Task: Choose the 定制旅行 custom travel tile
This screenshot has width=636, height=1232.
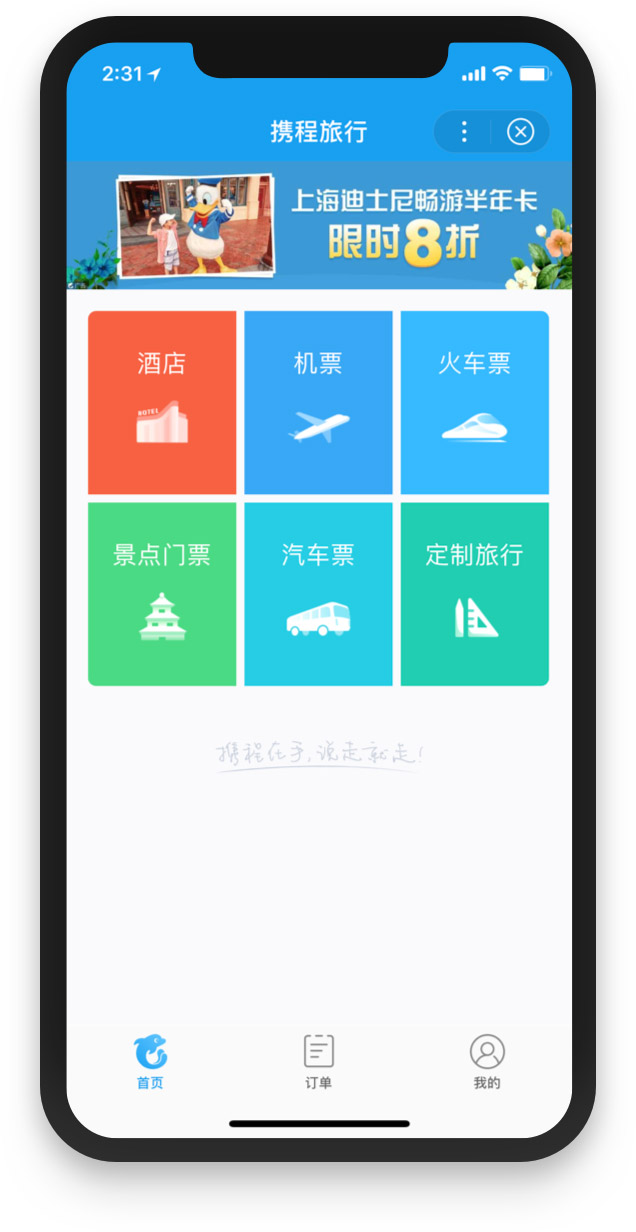Action: [474, 594]
